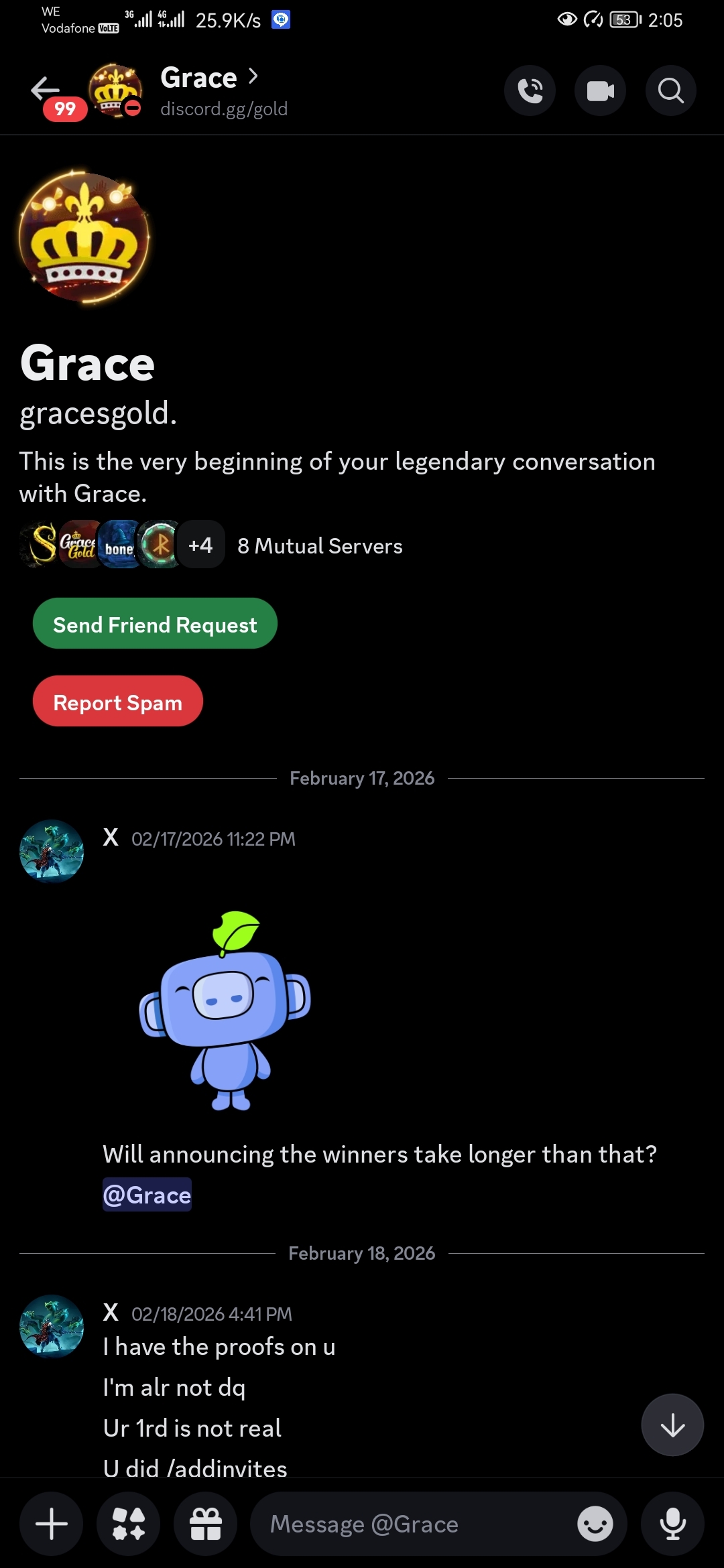724x1568 pixels.
Task: Open the plus attachment menu
Action: point(52,1524)
